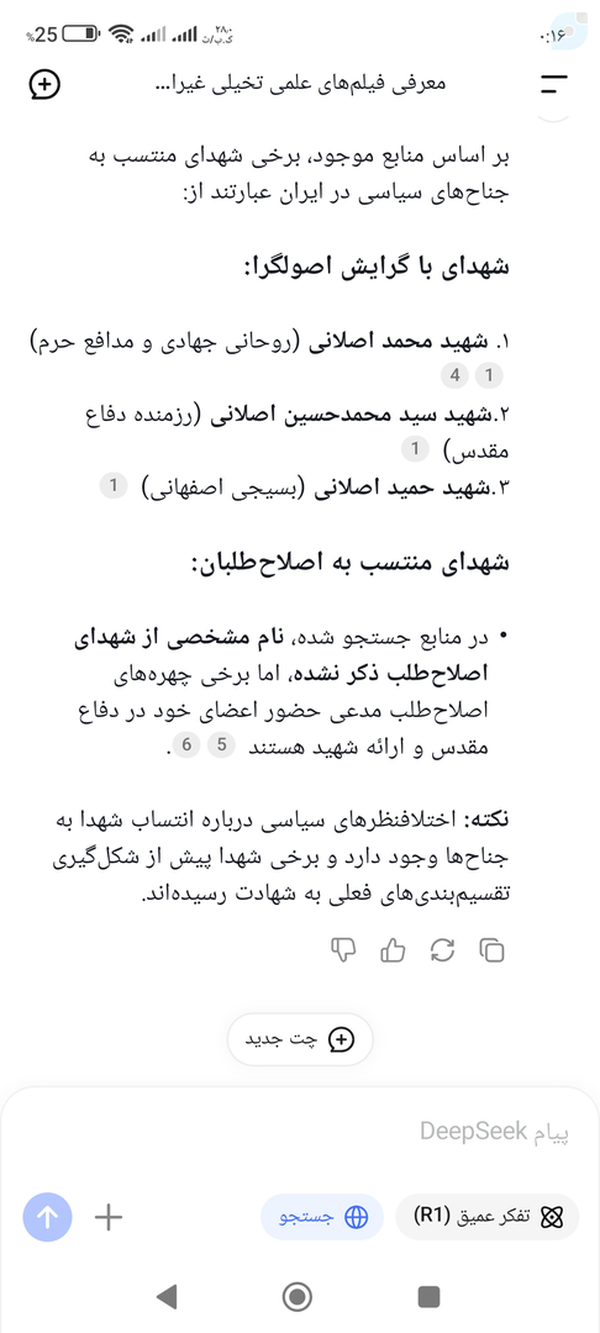Go to the home screen

point(297,1297)
